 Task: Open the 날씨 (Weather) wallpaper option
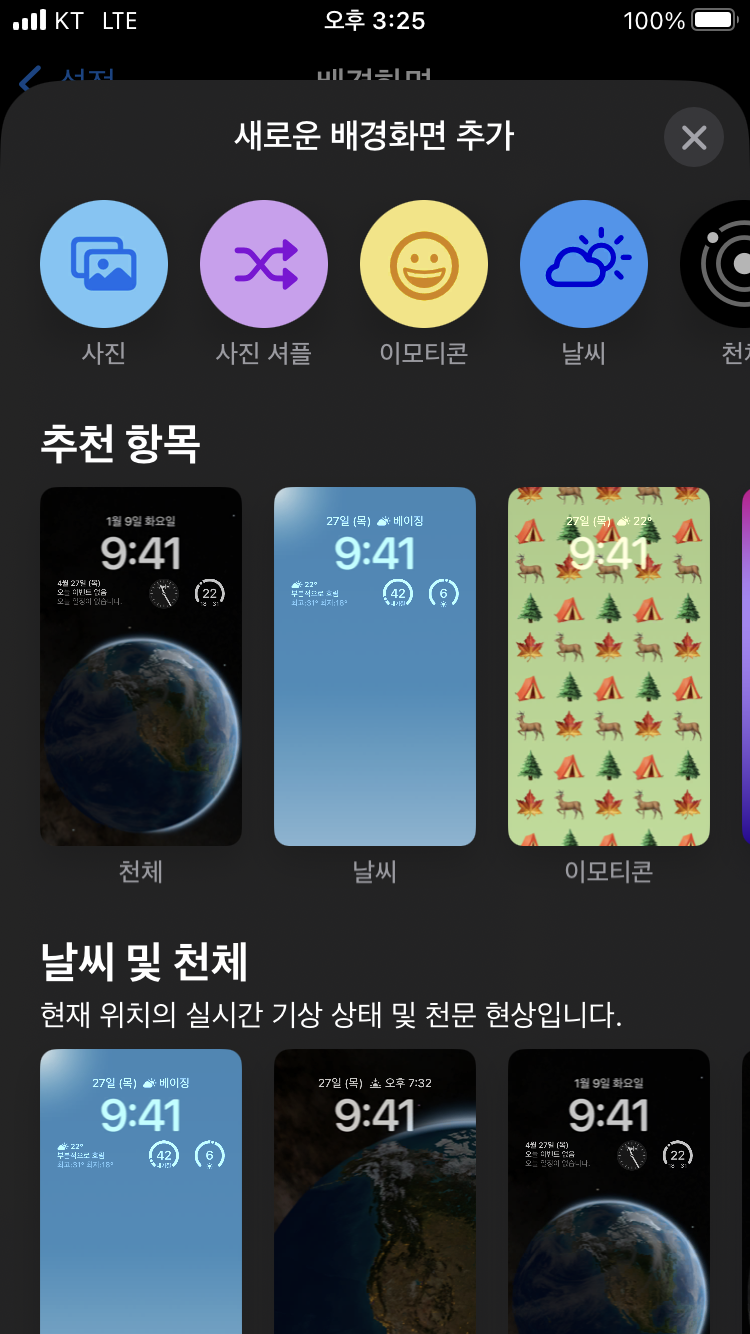point(584,264)
